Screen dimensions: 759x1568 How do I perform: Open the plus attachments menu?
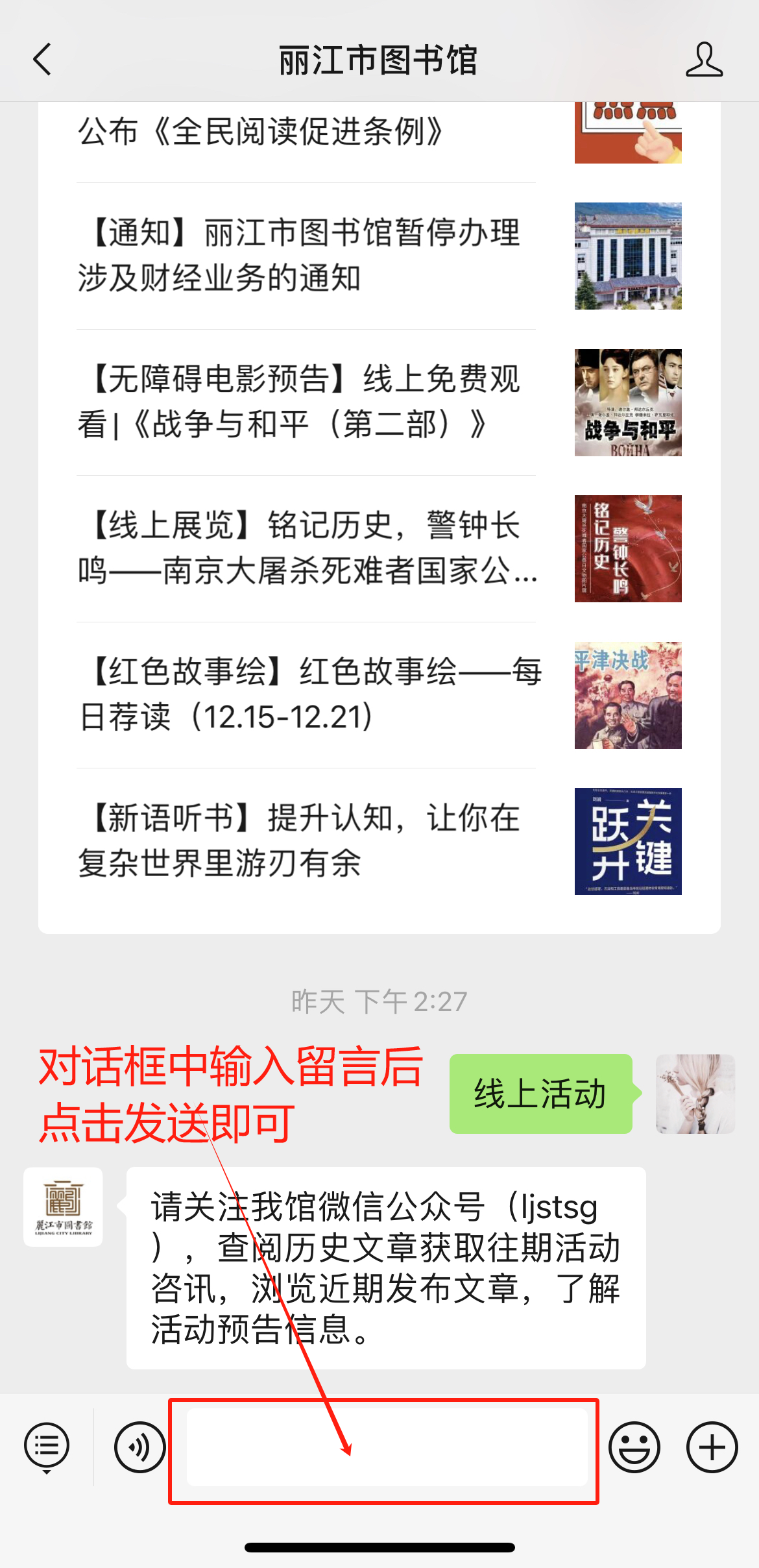[712, 1447]
